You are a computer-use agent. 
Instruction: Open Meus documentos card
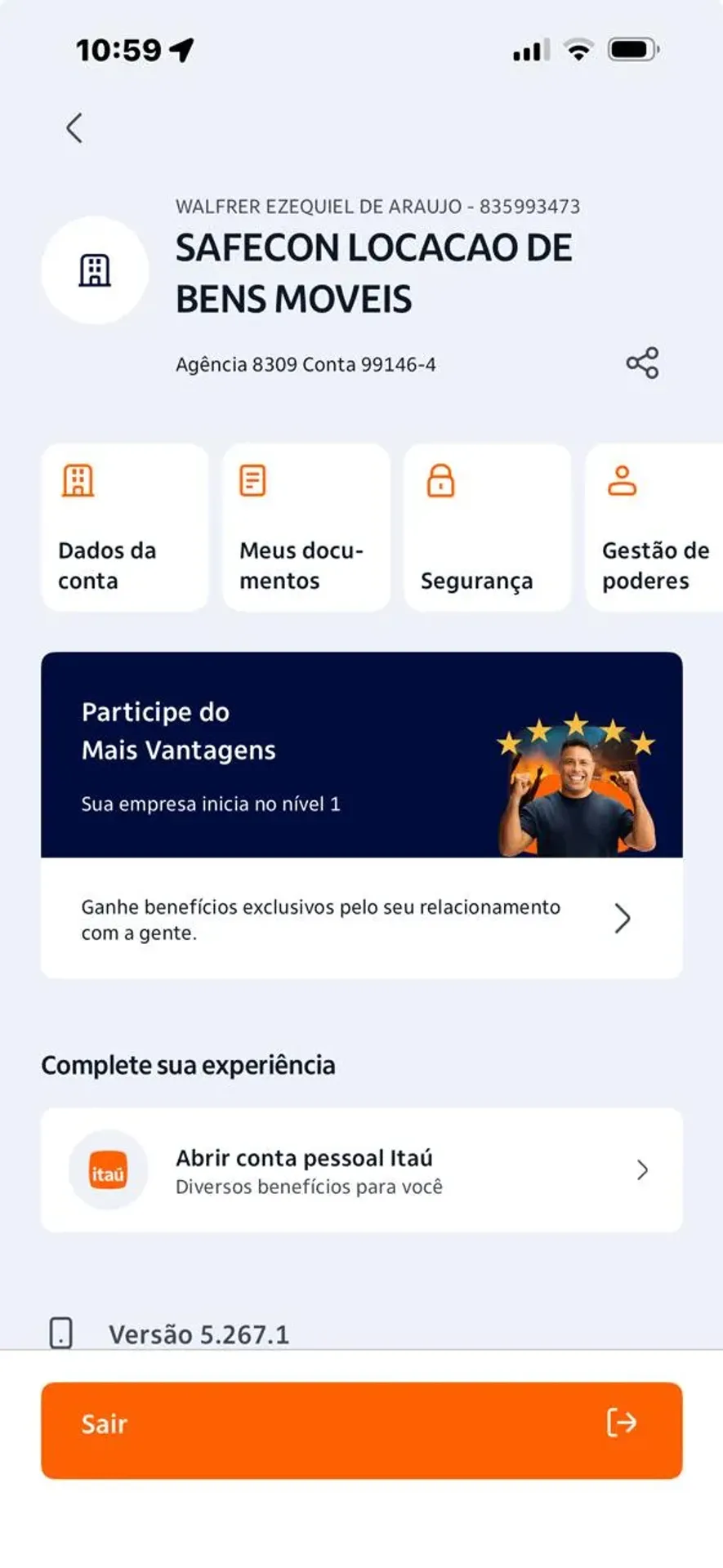coord(306,528)
